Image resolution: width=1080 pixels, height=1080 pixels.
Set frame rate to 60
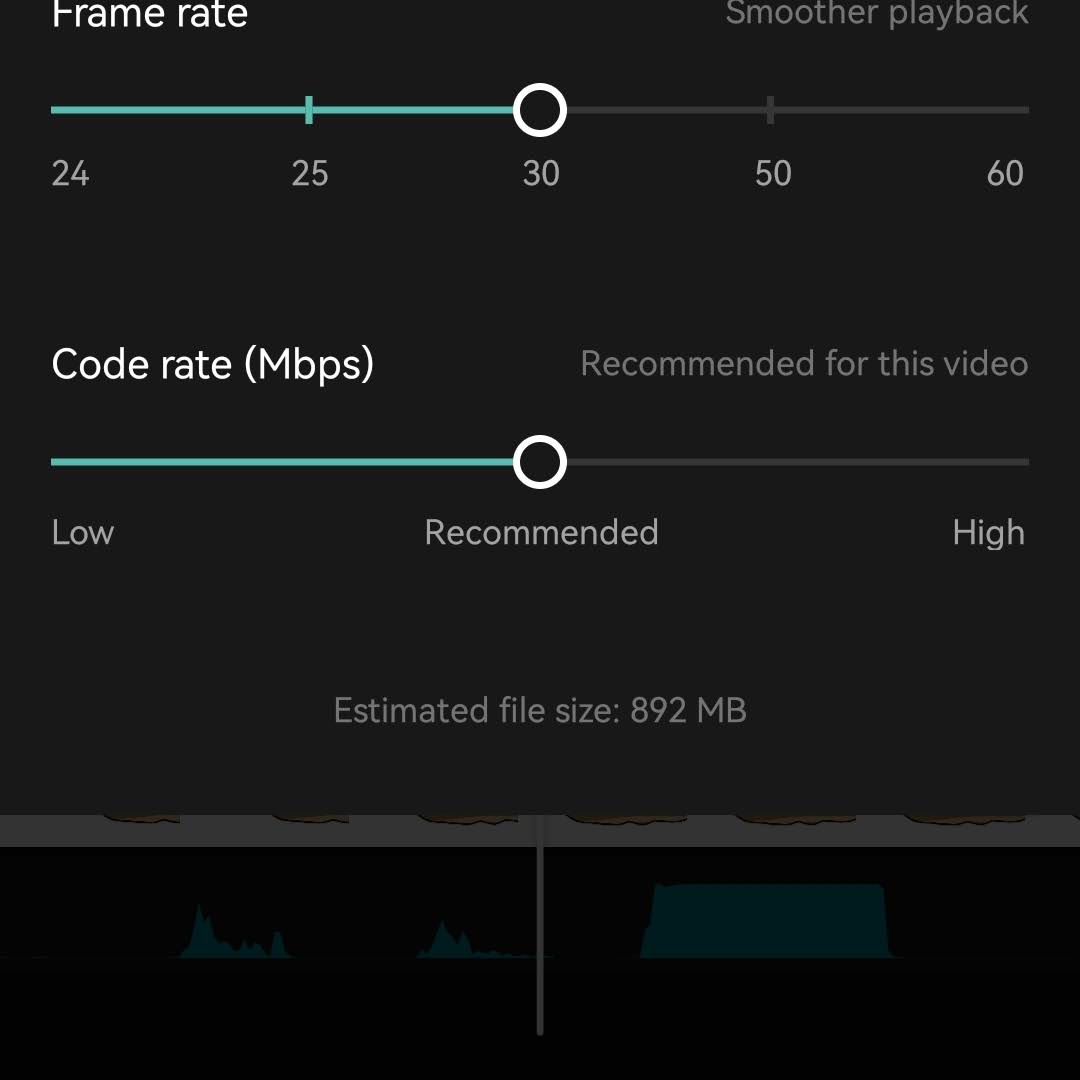pos(1026,110)
